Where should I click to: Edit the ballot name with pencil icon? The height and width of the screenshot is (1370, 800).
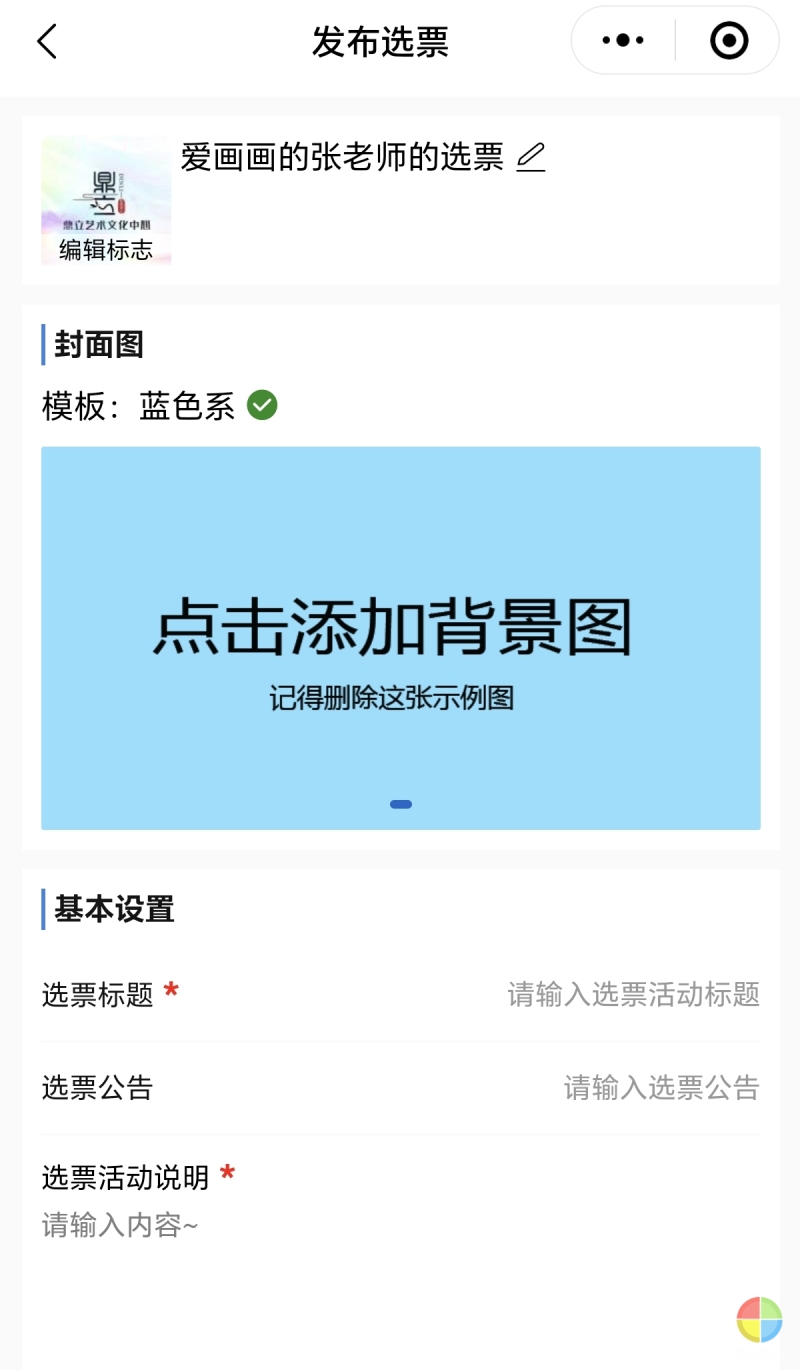[x=531, y=158]
